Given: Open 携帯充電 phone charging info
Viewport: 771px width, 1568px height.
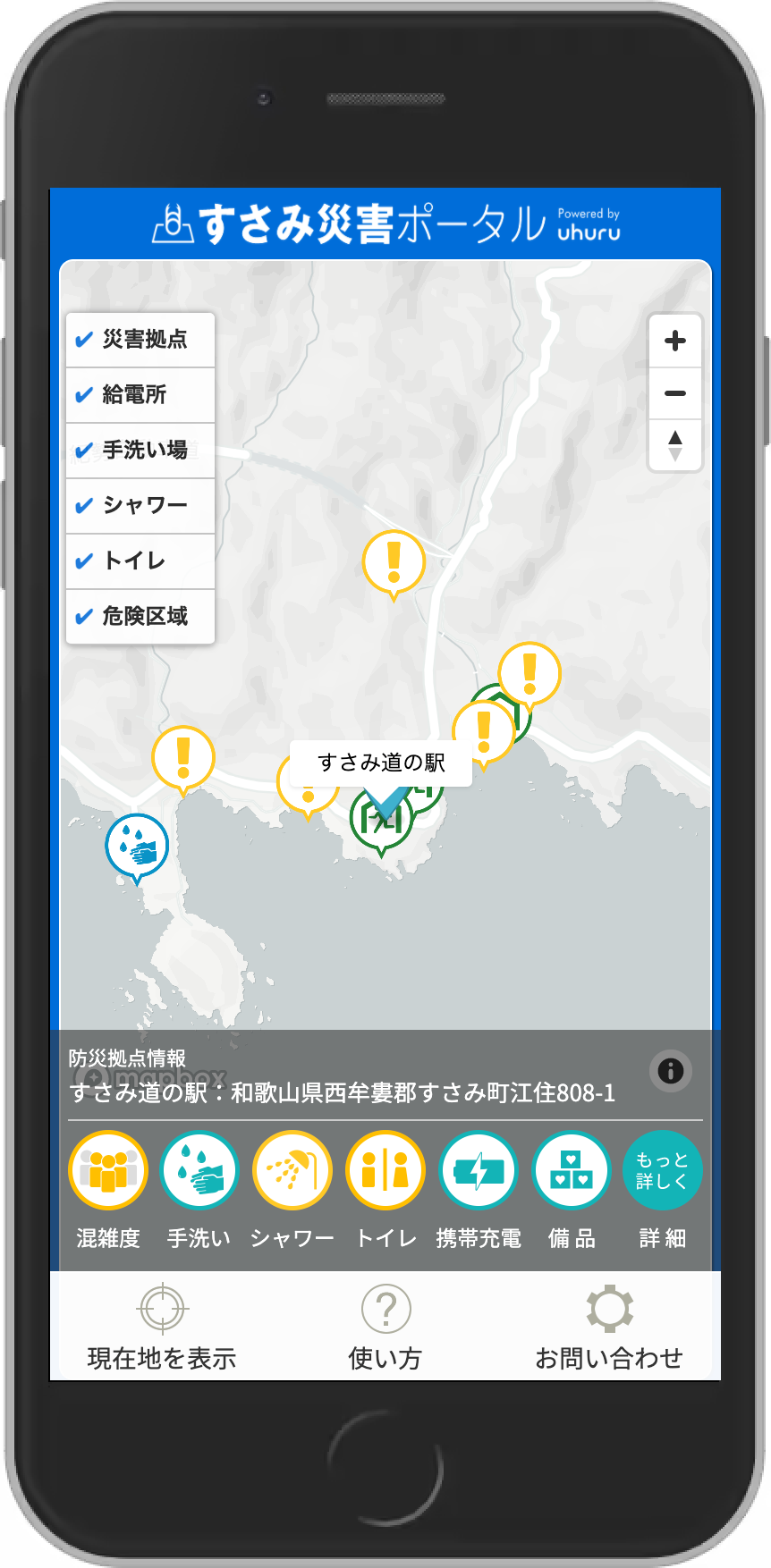Looking at the screenshot, I should tap(479, 1170).
